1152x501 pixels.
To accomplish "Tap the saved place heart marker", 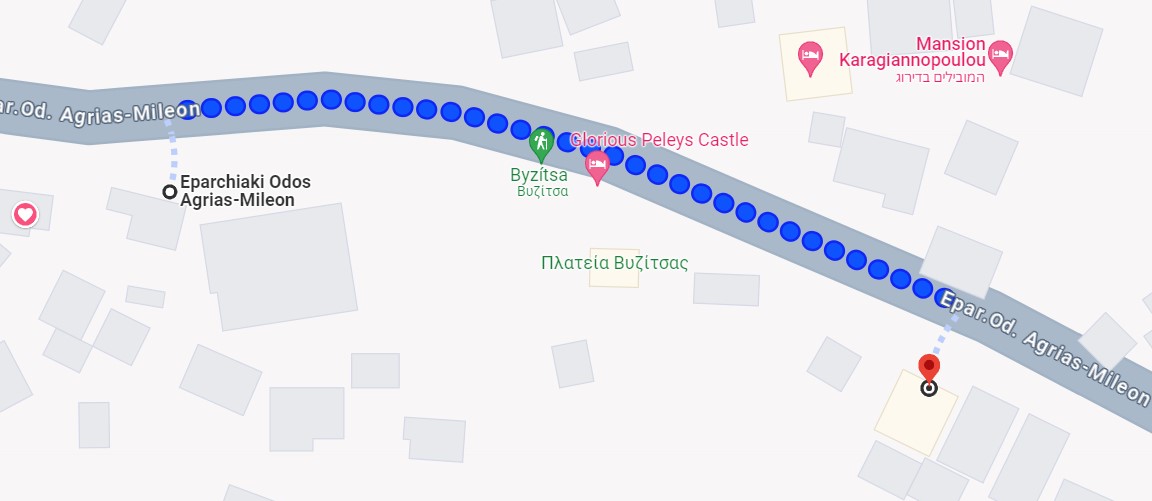I will [x=25, y=214].
